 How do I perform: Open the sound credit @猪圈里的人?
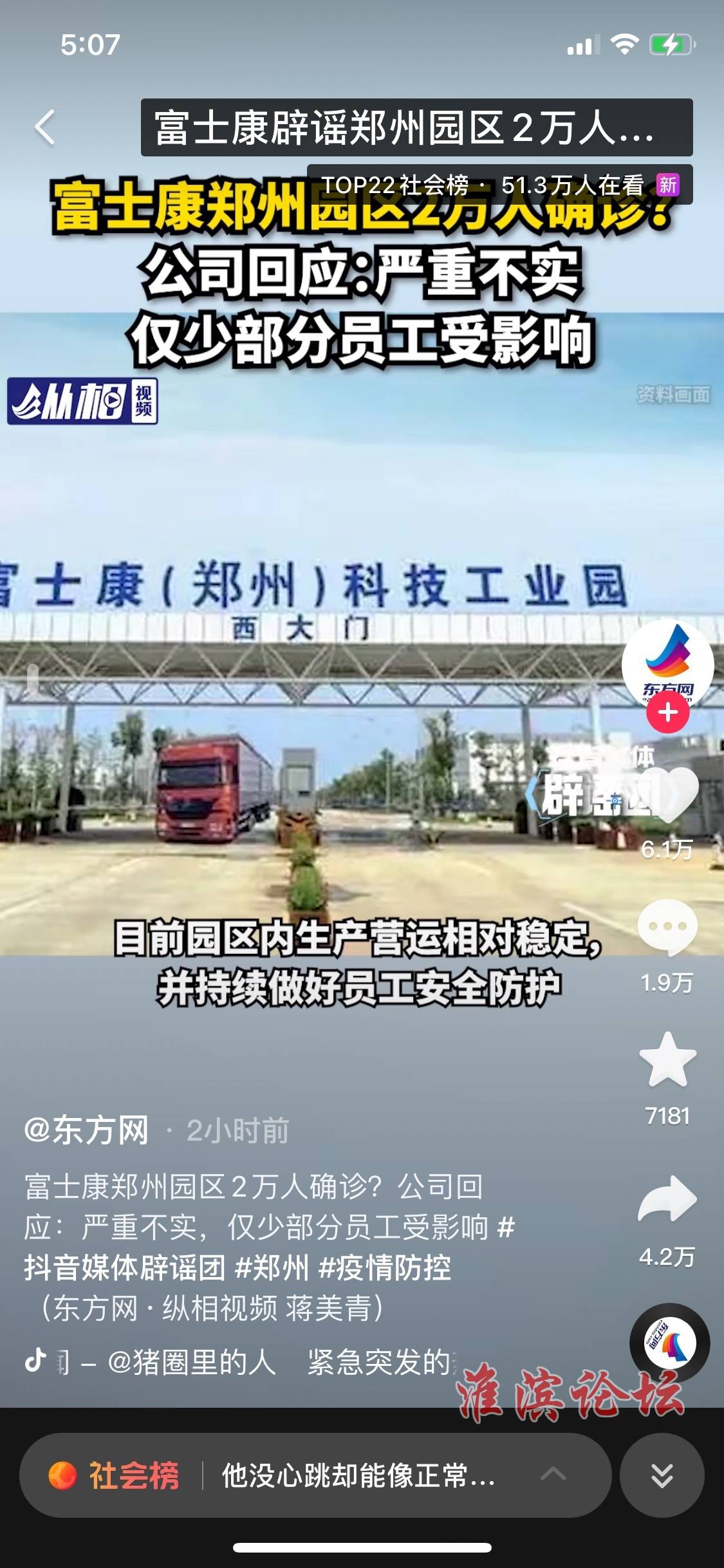192,1363
